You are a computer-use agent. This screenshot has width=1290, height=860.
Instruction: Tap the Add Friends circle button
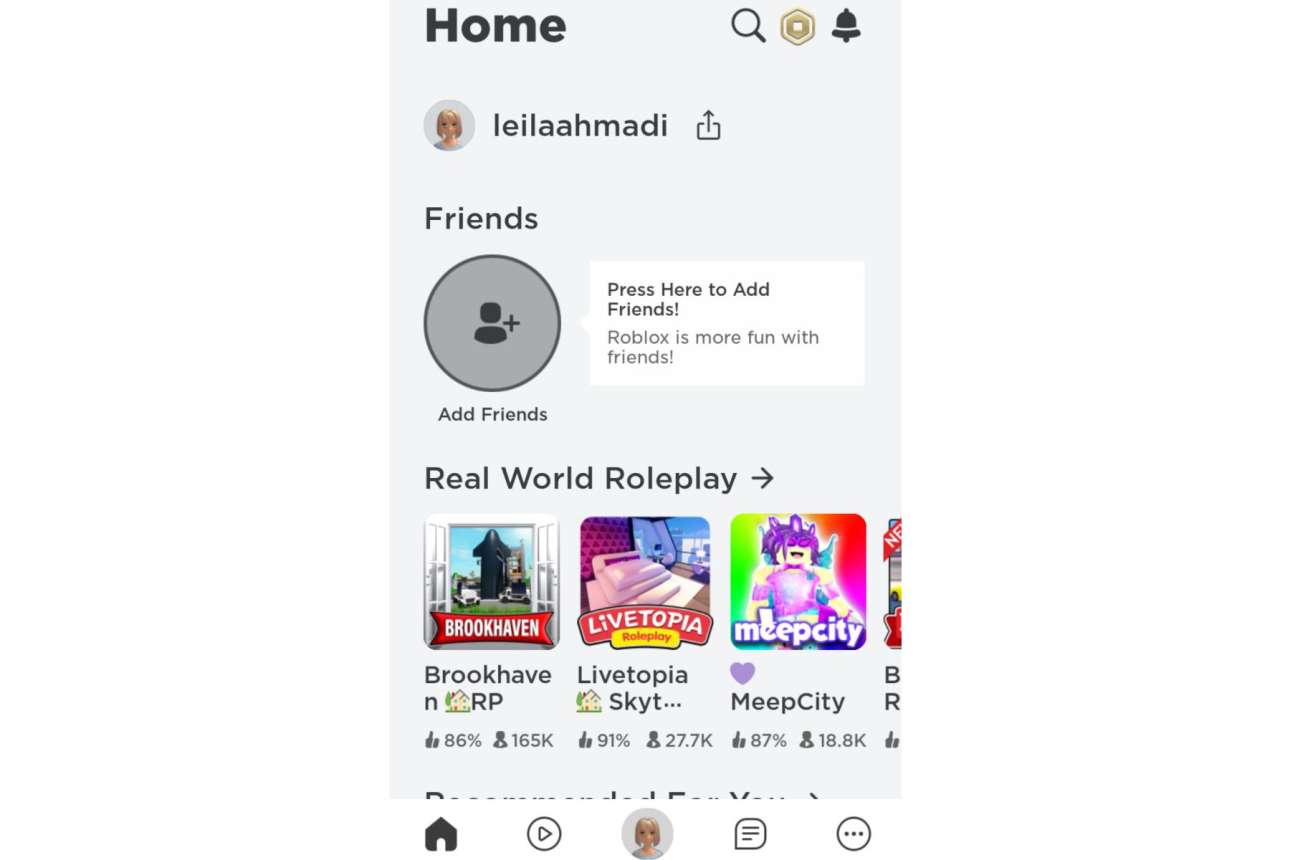tap(492, 323)
